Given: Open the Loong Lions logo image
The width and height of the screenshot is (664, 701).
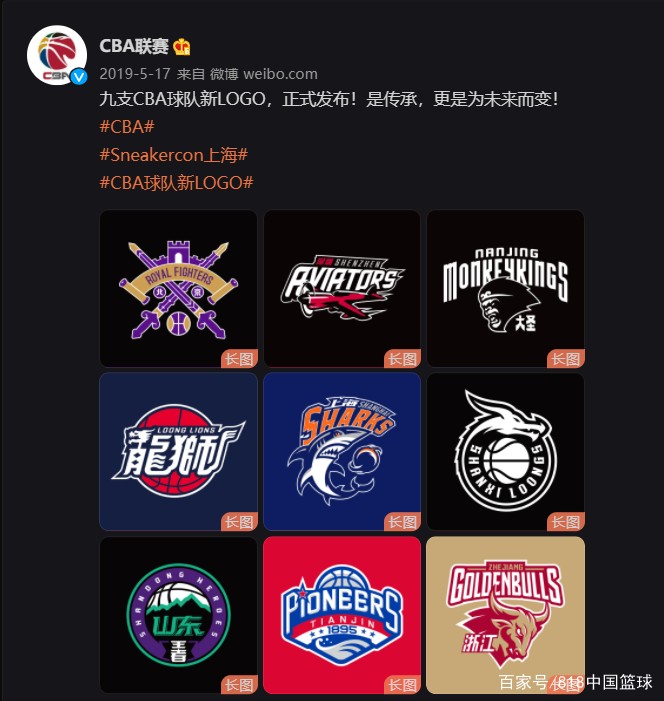Looking at the screenshot, I should pyautogui.click(x=178, y=451).
